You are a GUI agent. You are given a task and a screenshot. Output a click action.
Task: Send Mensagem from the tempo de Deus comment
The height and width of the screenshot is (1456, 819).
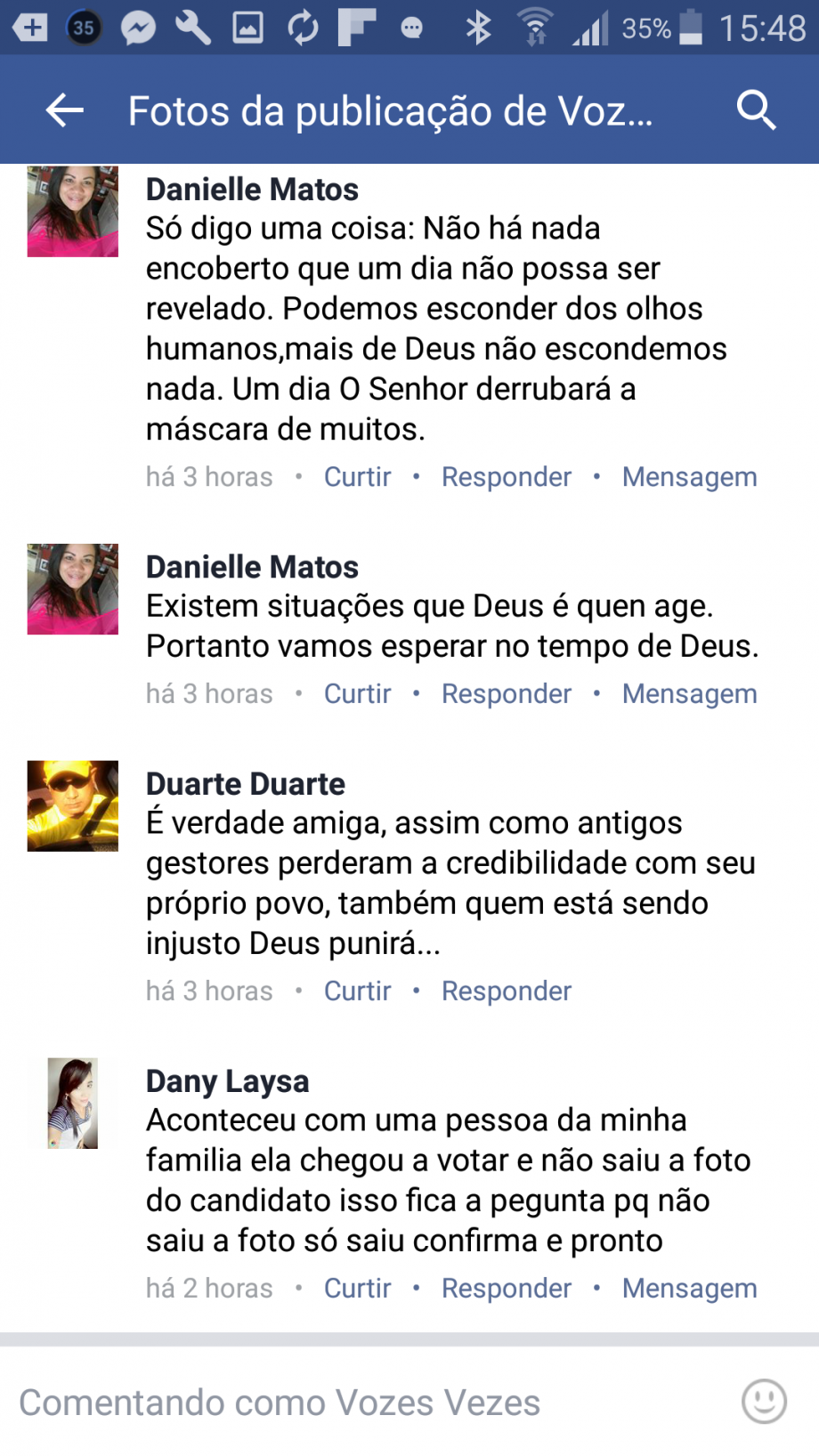[689, 693]
